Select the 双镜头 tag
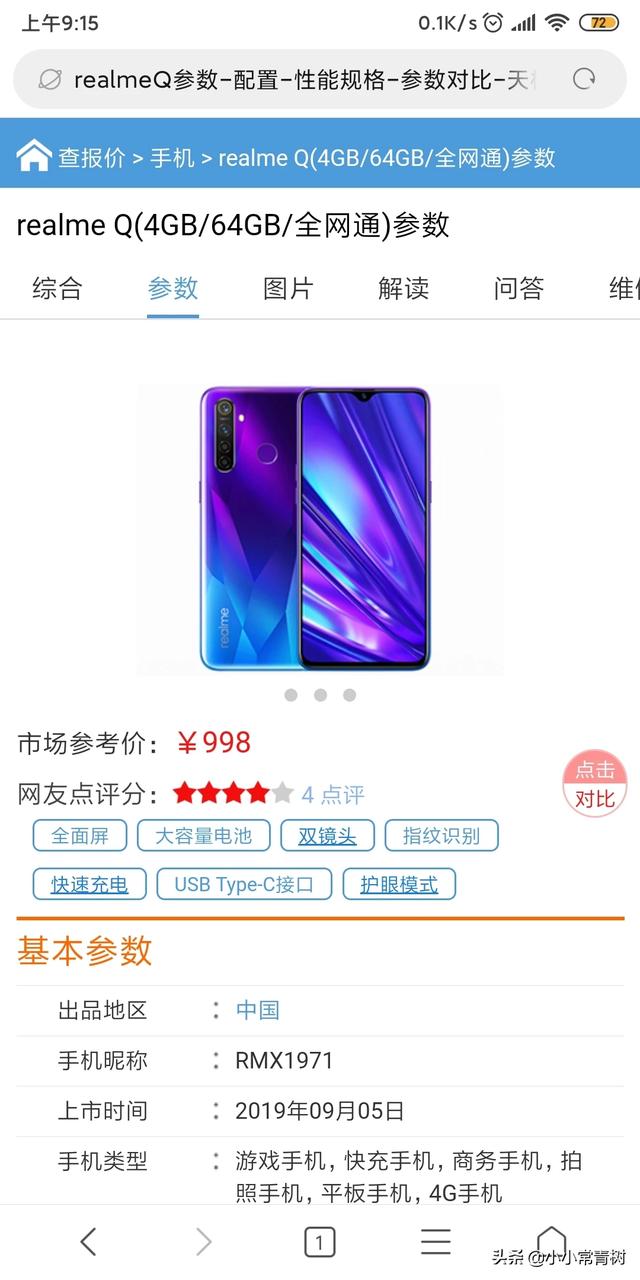640x1280 pixels. coord(327,836)
